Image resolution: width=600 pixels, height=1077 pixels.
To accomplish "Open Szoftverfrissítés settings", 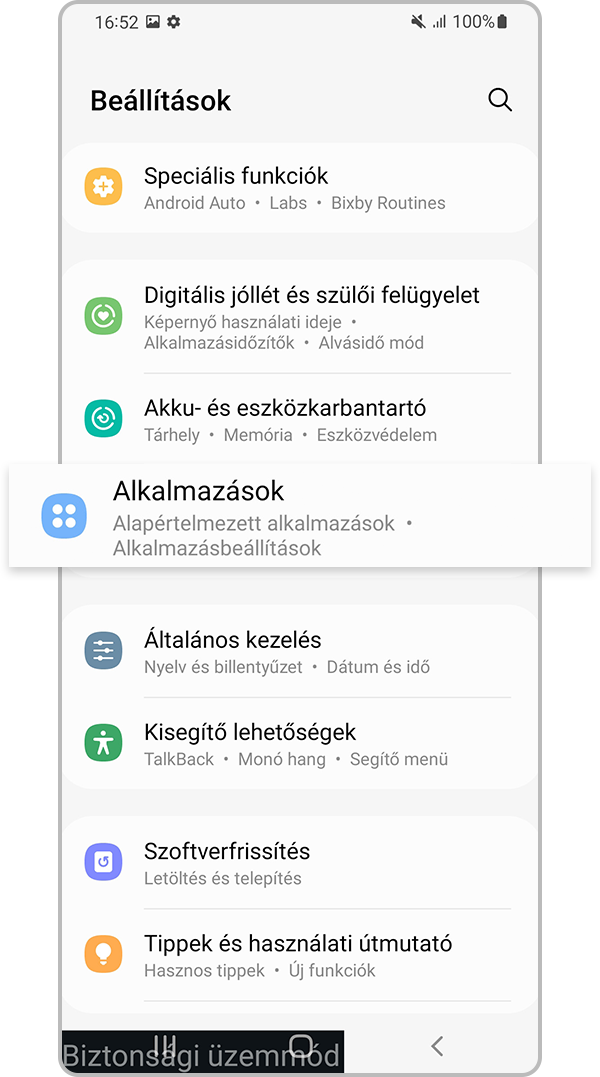I will 300,863.
